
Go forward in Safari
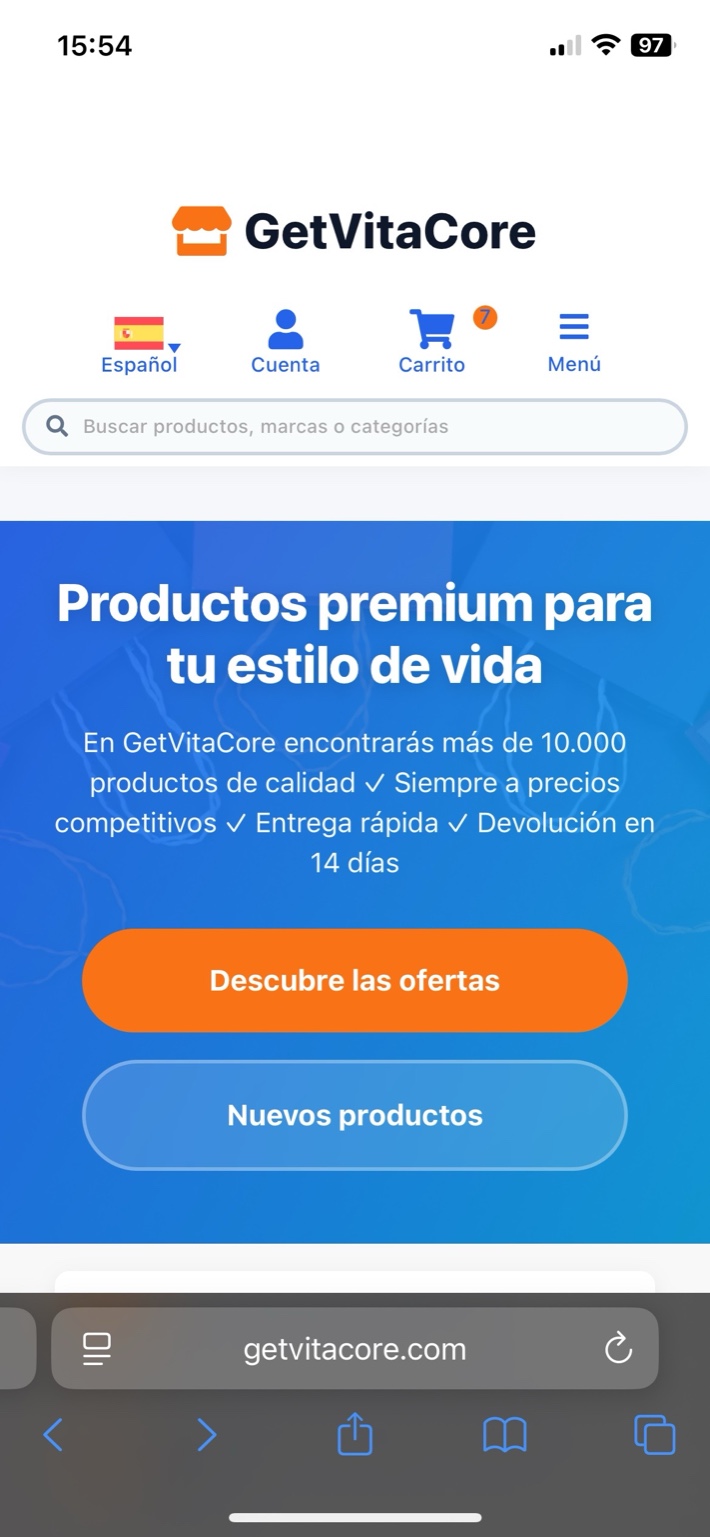pos(206,1436)
